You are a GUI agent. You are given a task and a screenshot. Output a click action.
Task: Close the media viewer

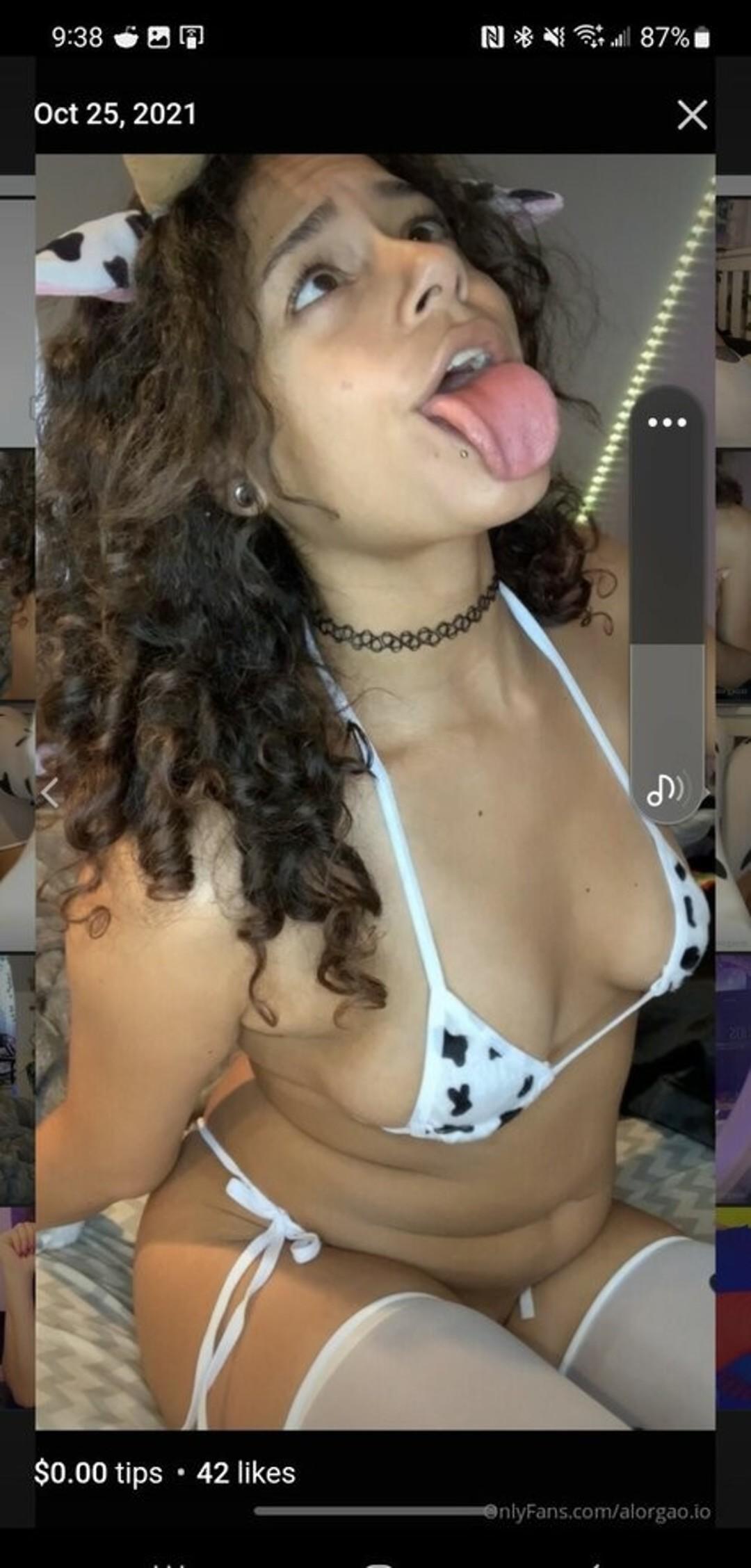pyautogui.click(x=692, y=115)
